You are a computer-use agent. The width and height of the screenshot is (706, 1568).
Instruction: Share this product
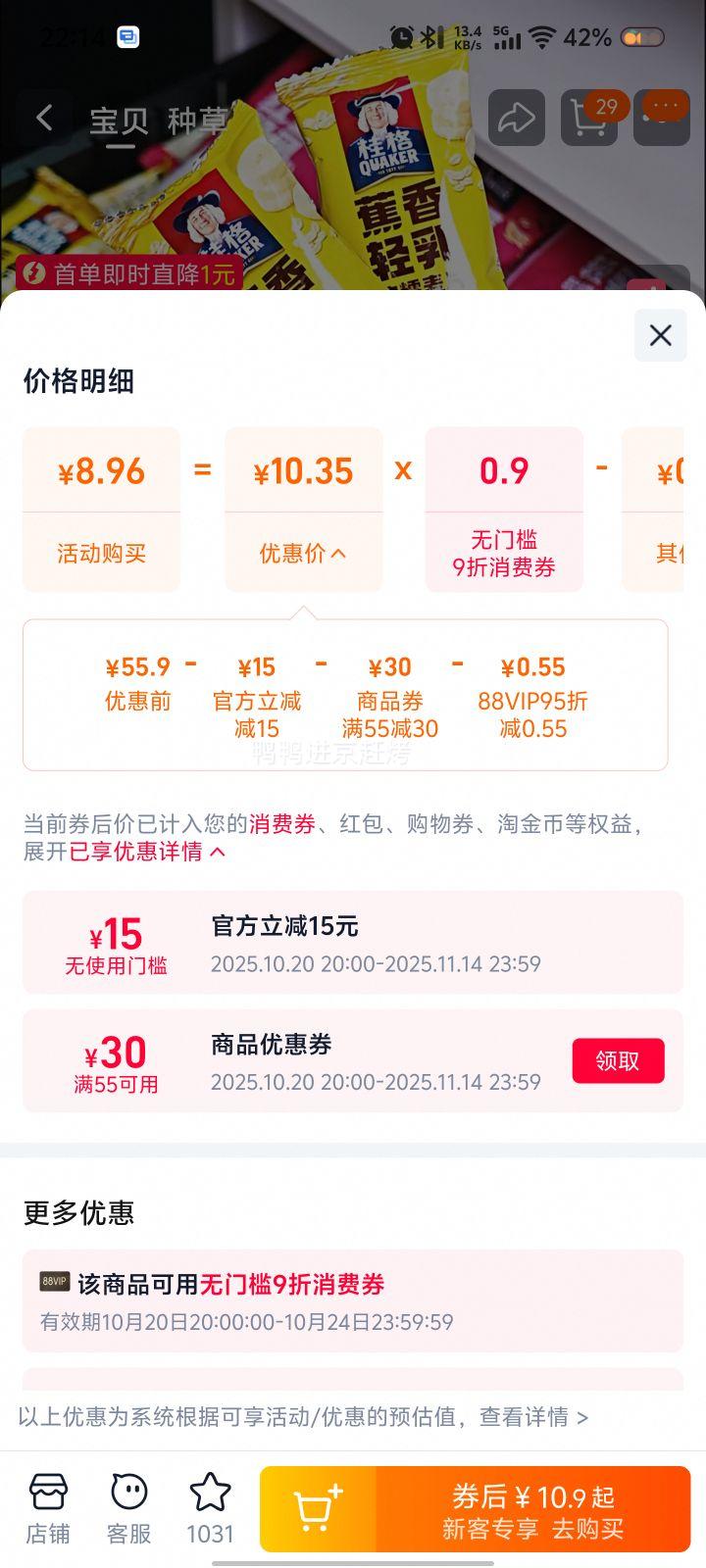(x=516, y=119)
